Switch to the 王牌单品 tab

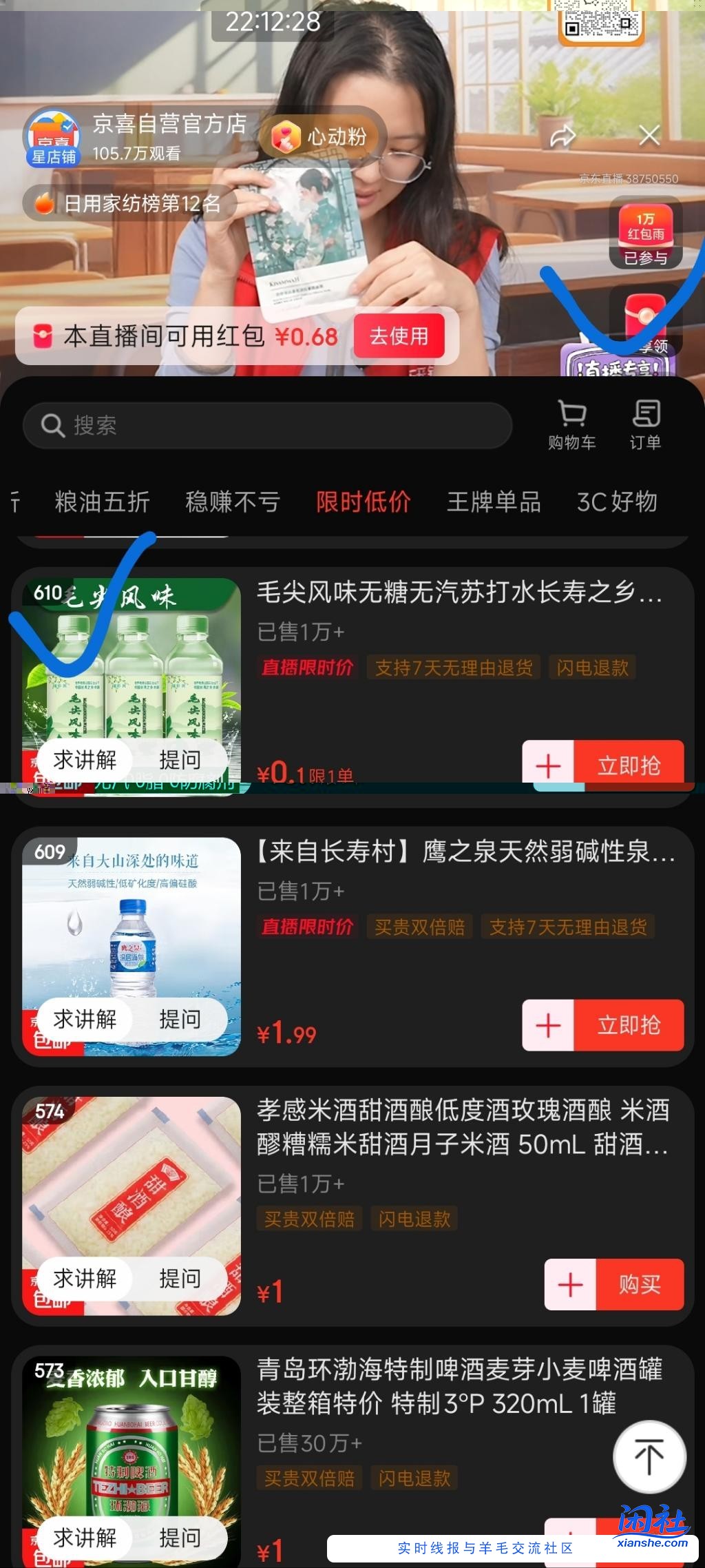pyautogui.click(x=494, y=502)
